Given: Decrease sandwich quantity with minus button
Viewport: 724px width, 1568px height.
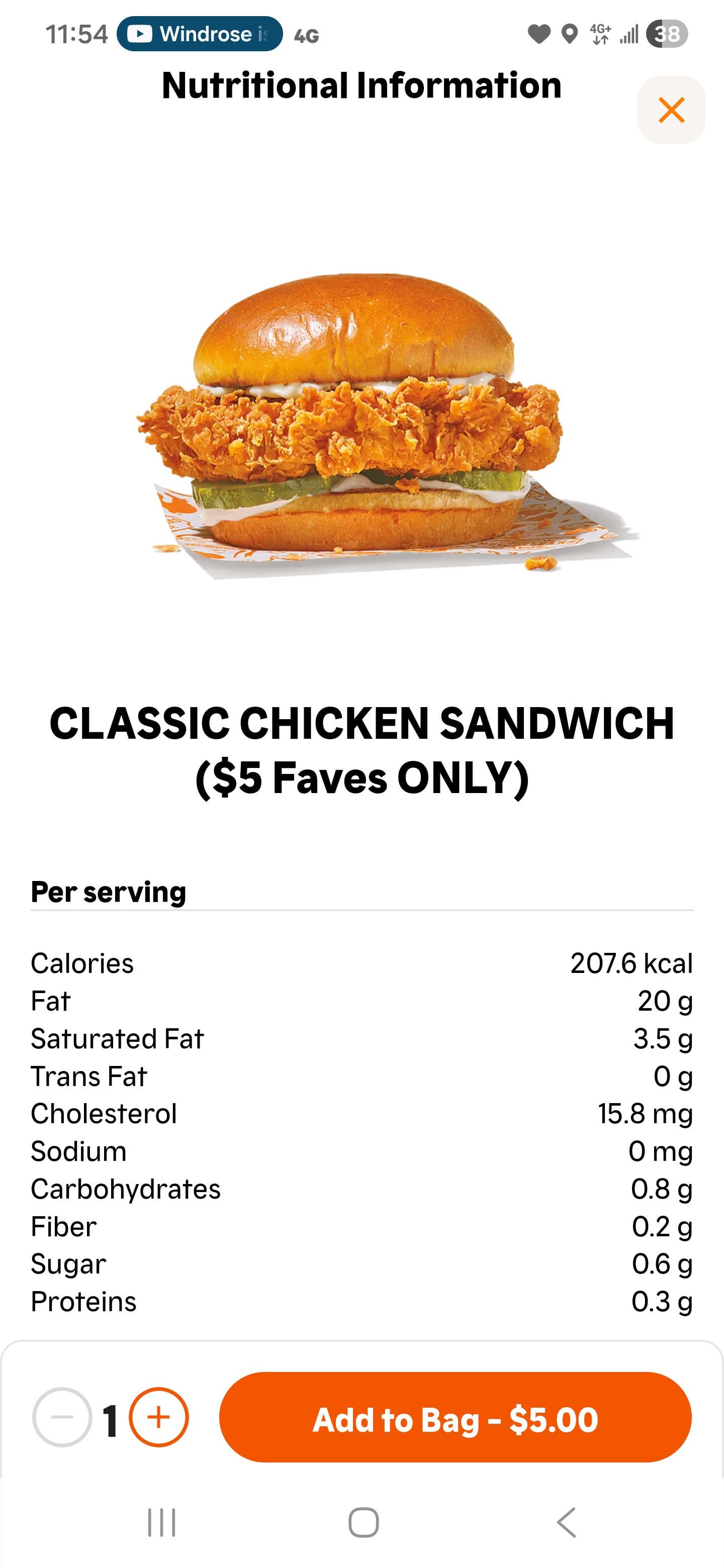Looking at the screenshot, I should [62, 1417].
